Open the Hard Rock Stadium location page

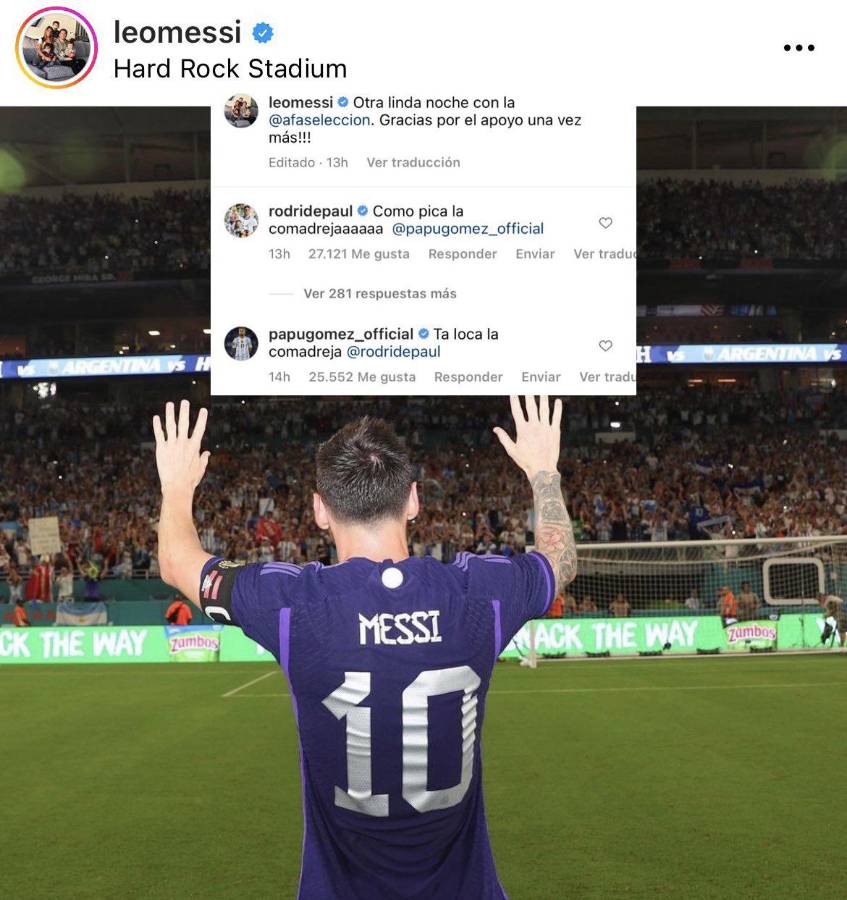click(229, 69)
